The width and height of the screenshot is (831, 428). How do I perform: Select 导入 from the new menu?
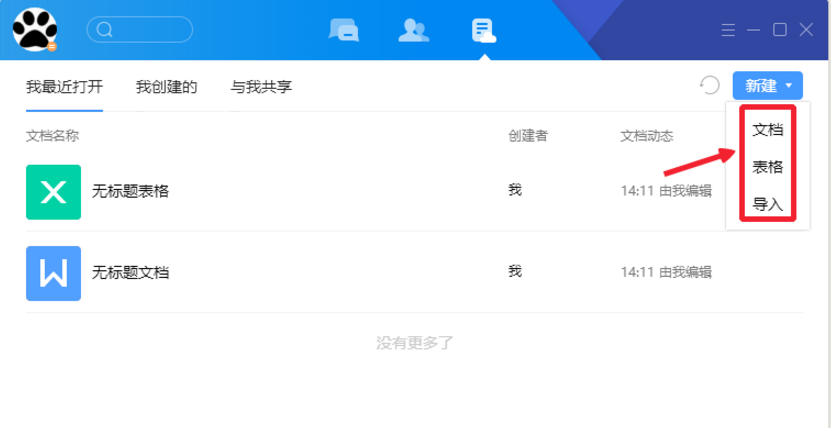coord(767,205)
